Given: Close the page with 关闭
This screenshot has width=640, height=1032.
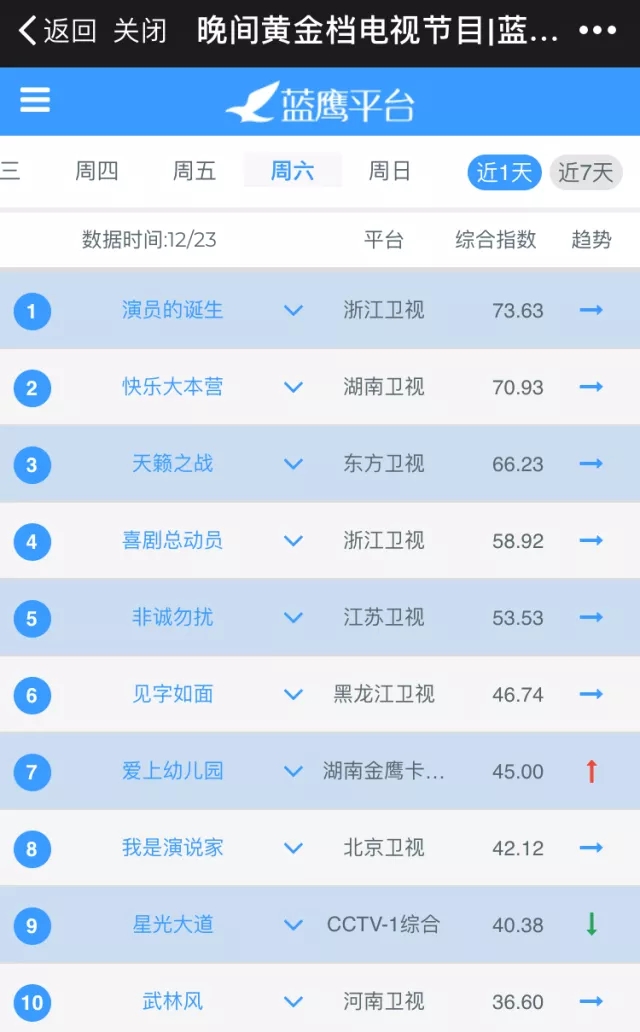Looking at the screenshot, I should click(x=140, y=31).
